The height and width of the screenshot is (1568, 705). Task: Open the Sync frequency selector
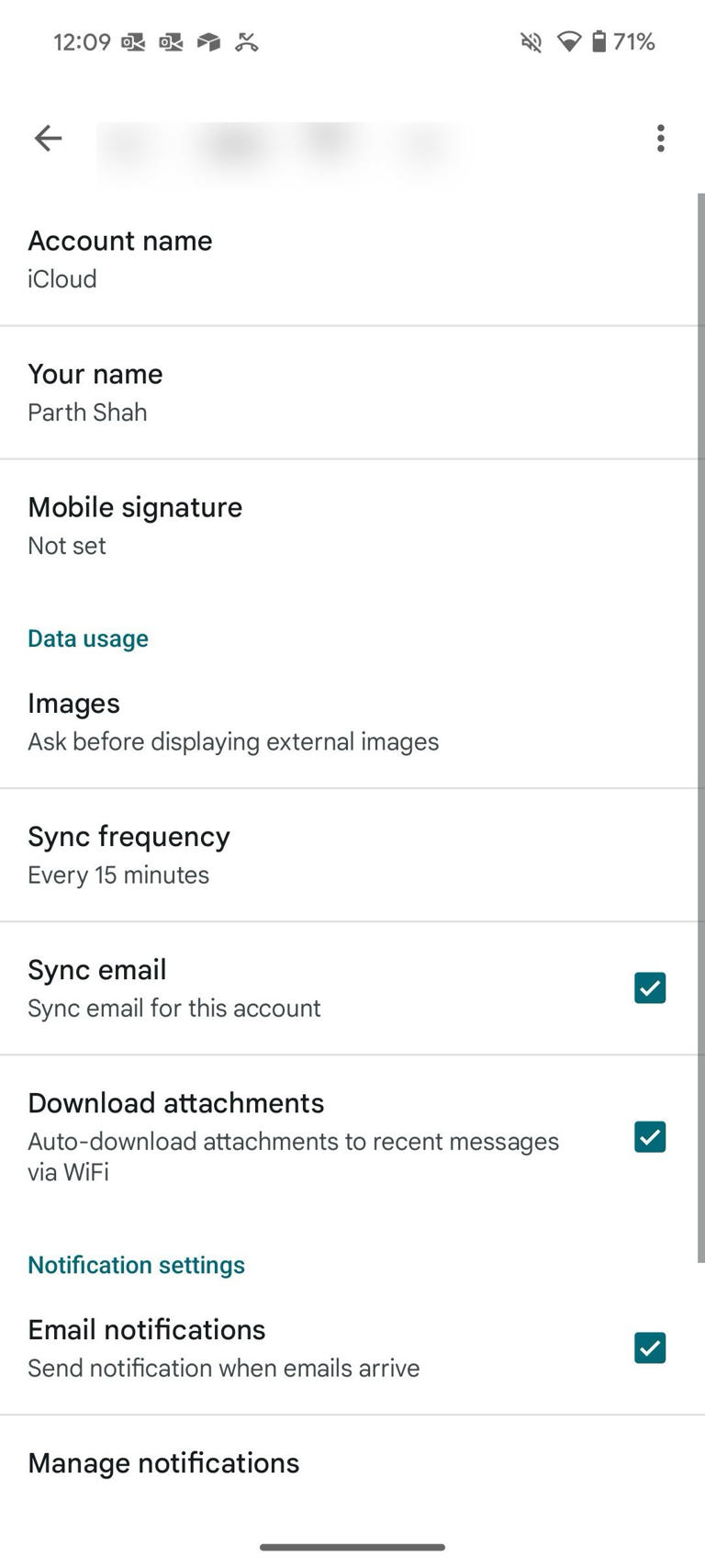click(352, 853)
